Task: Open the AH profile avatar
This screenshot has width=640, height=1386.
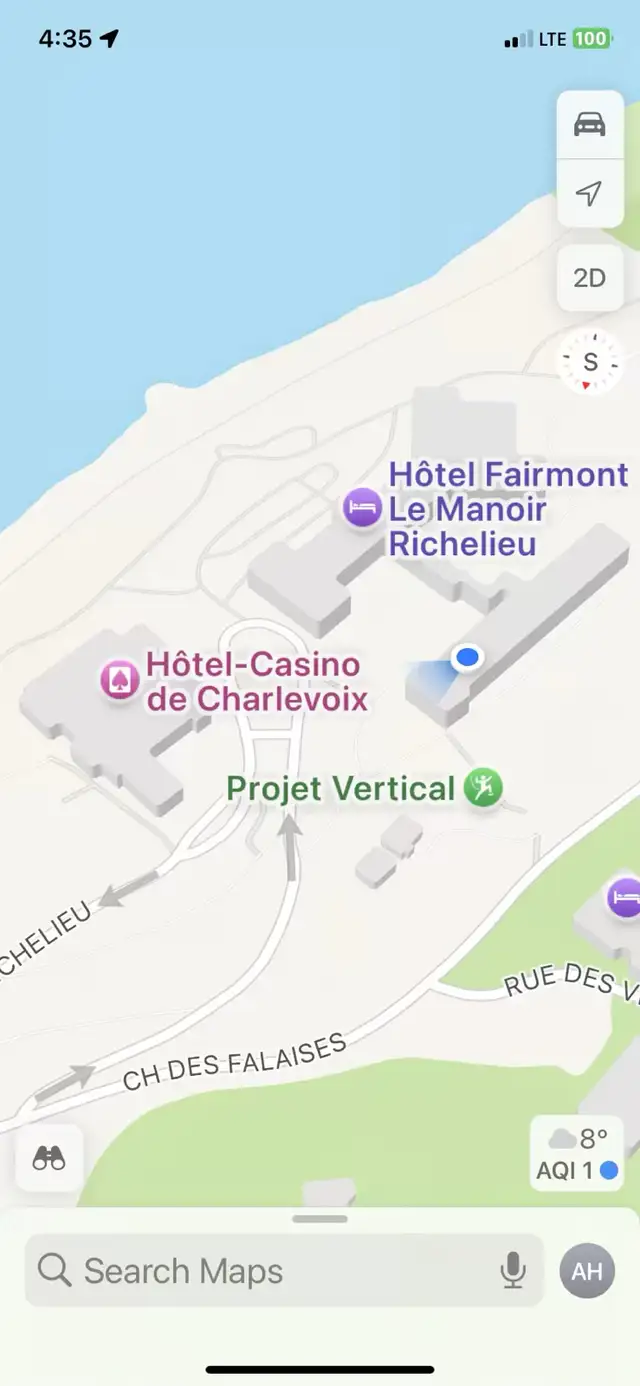Action: 587,1271
